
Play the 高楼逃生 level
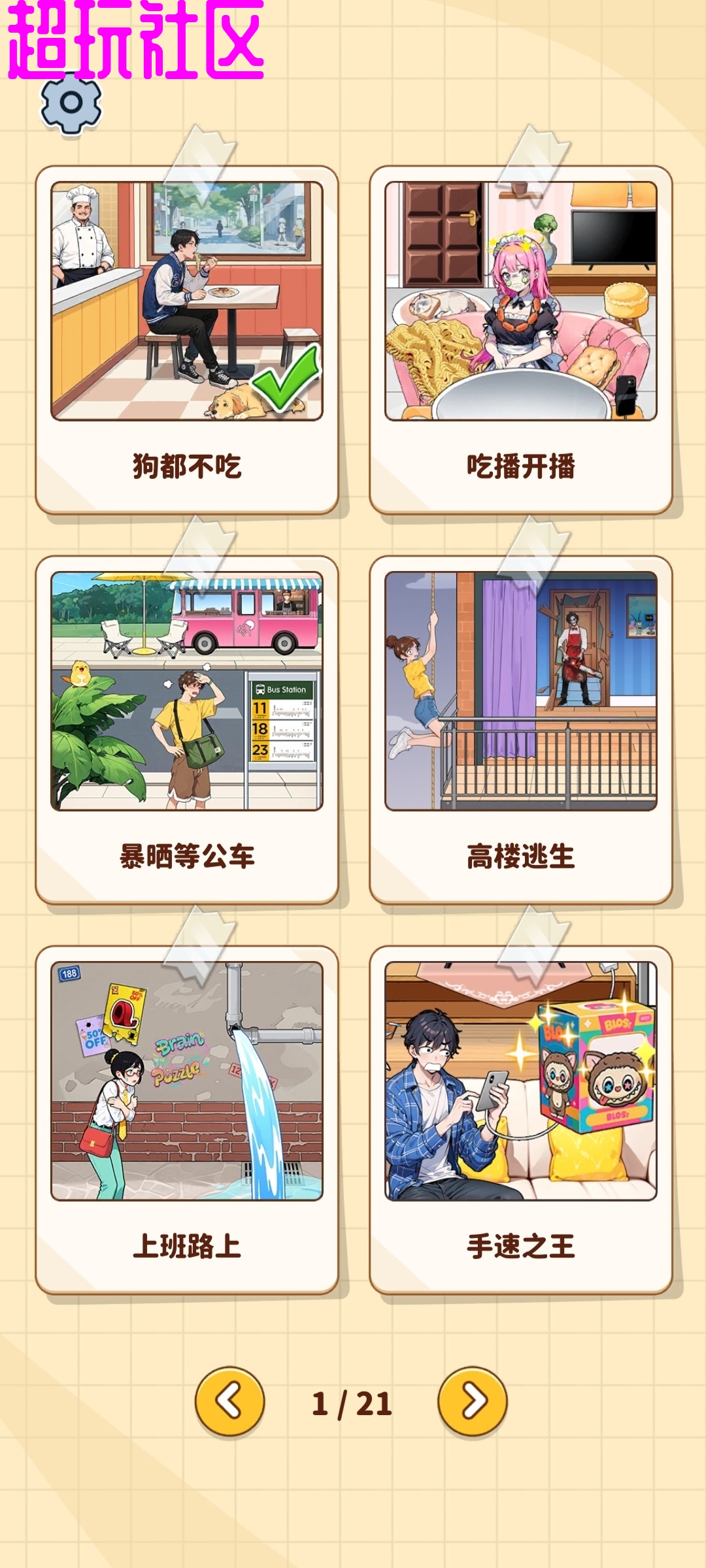[521, 730]
